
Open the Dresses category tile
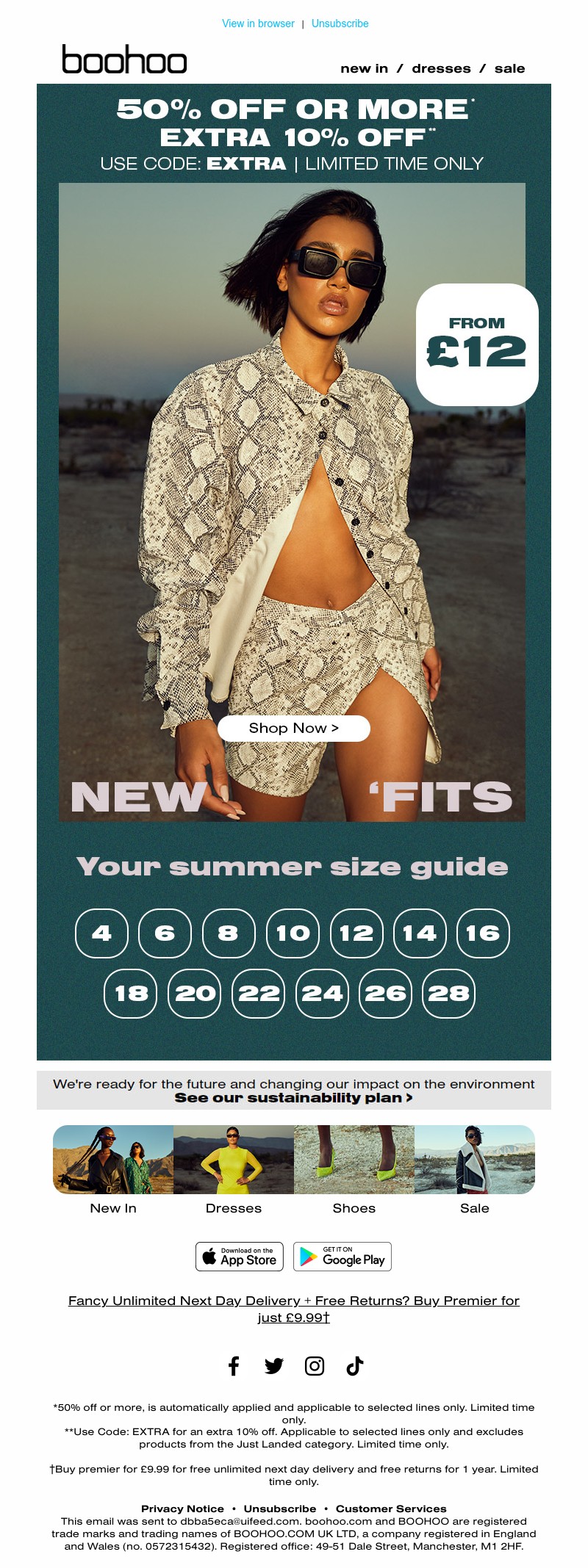click(234, 1160)
